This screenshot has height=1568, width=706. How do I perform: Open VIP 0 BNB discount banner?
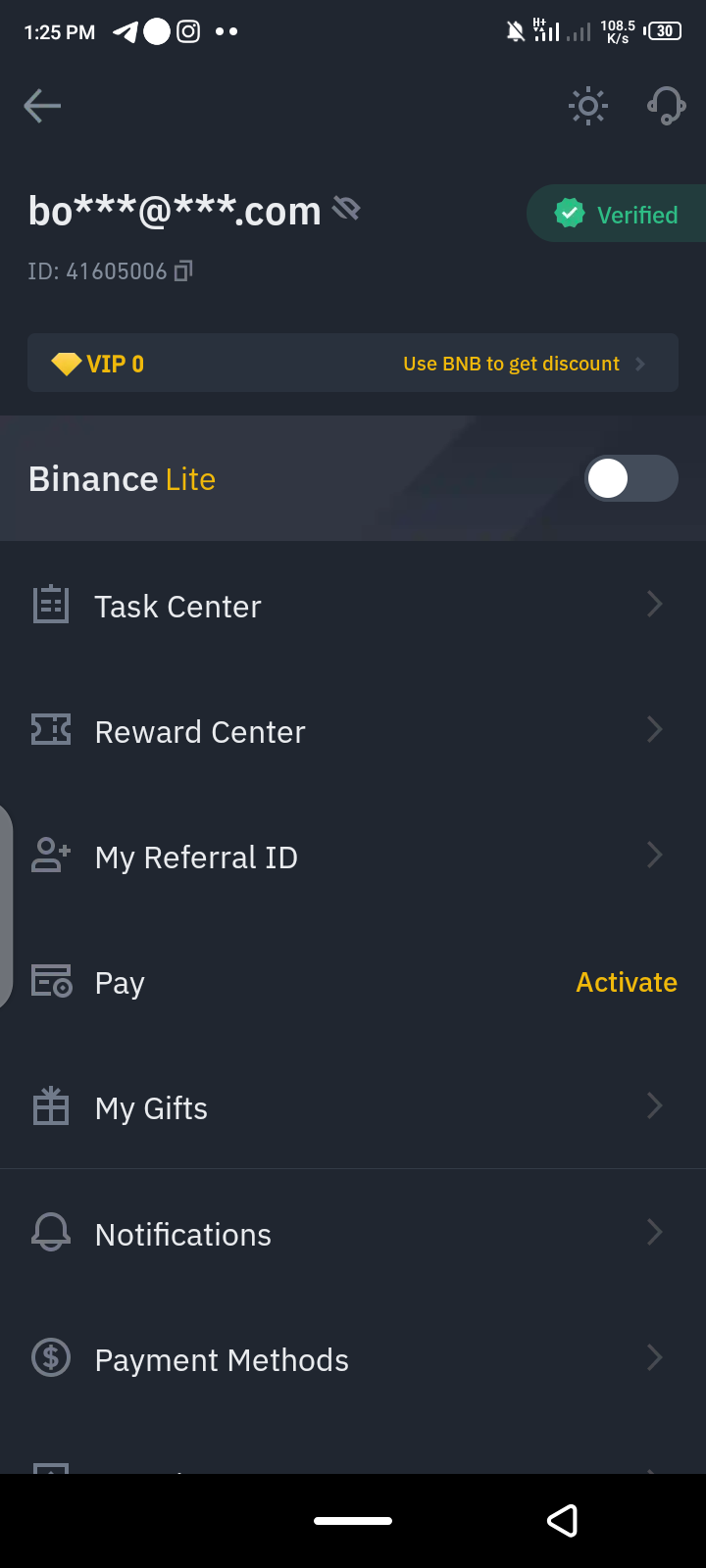pos(353,364)
